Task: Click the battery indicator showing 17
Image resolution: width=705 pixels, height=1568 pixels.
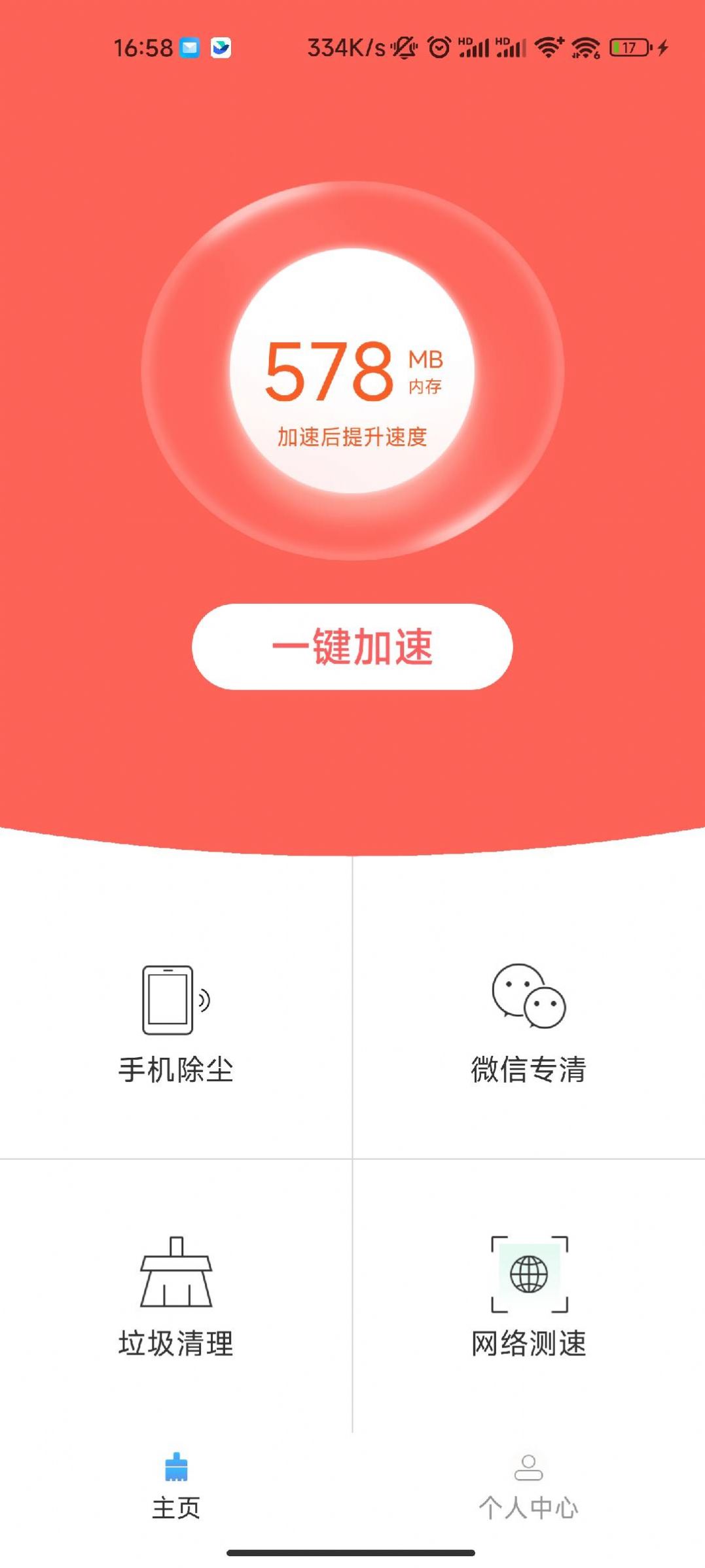Action: pyautogui.click(x=627, y=48)
